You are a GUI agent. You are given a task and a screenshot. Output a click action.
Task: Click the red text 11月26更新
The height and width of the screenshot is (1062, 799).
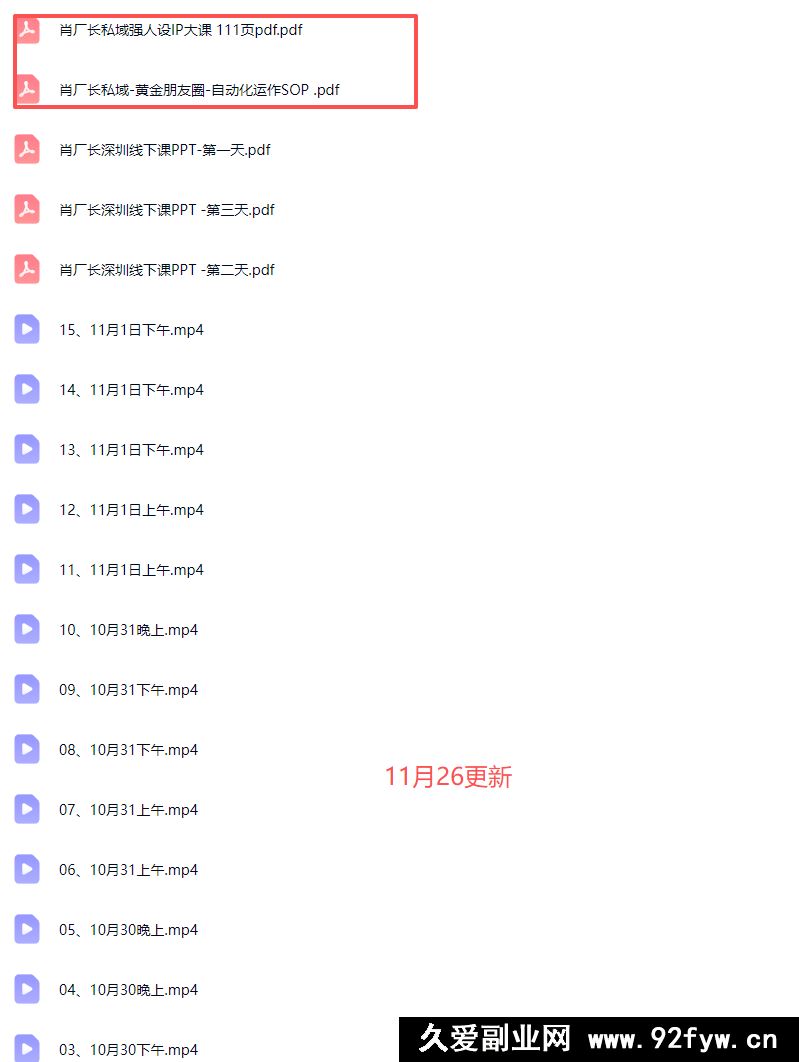(x=449, y=777)
